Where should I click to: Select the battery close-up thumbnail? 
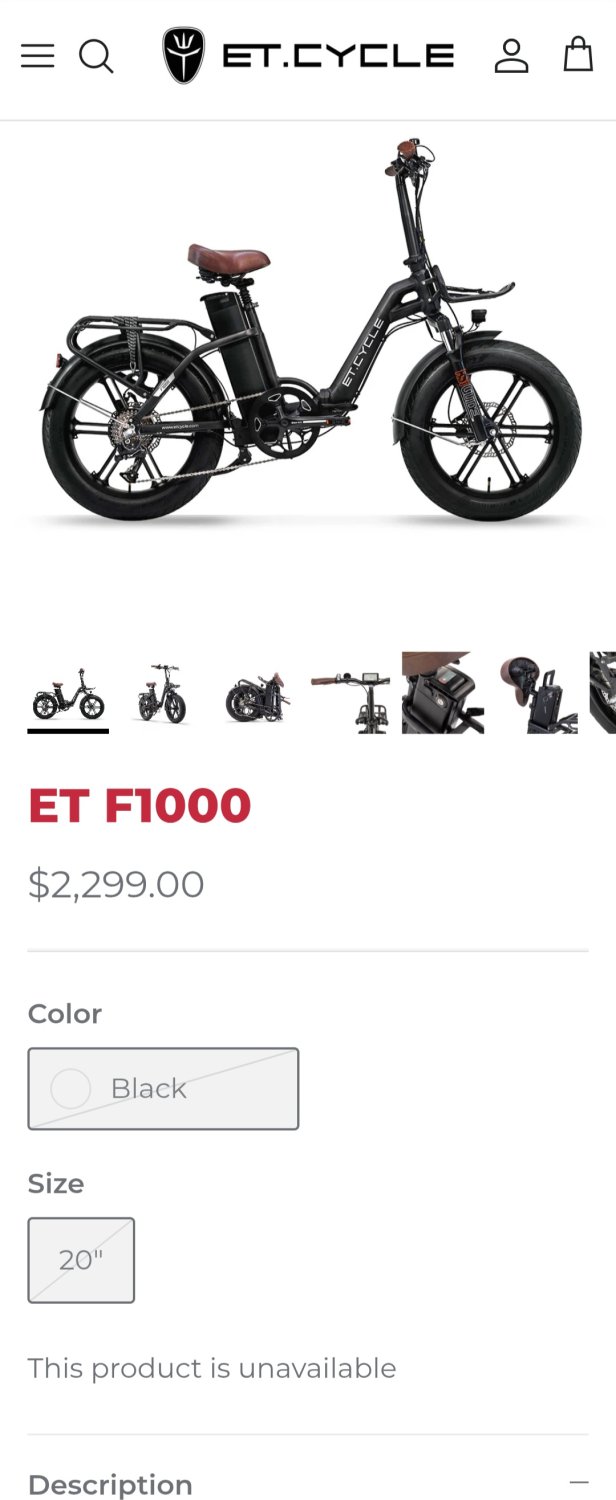443,693
